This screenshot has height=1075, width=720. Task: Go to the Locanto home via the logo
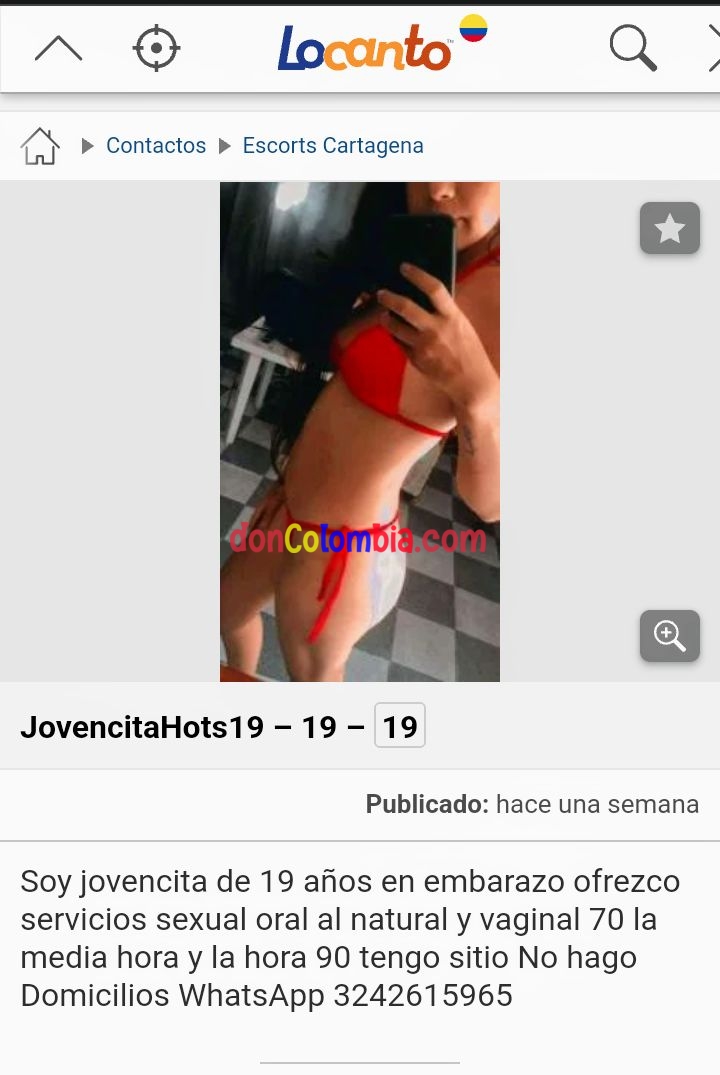(365, 49)
